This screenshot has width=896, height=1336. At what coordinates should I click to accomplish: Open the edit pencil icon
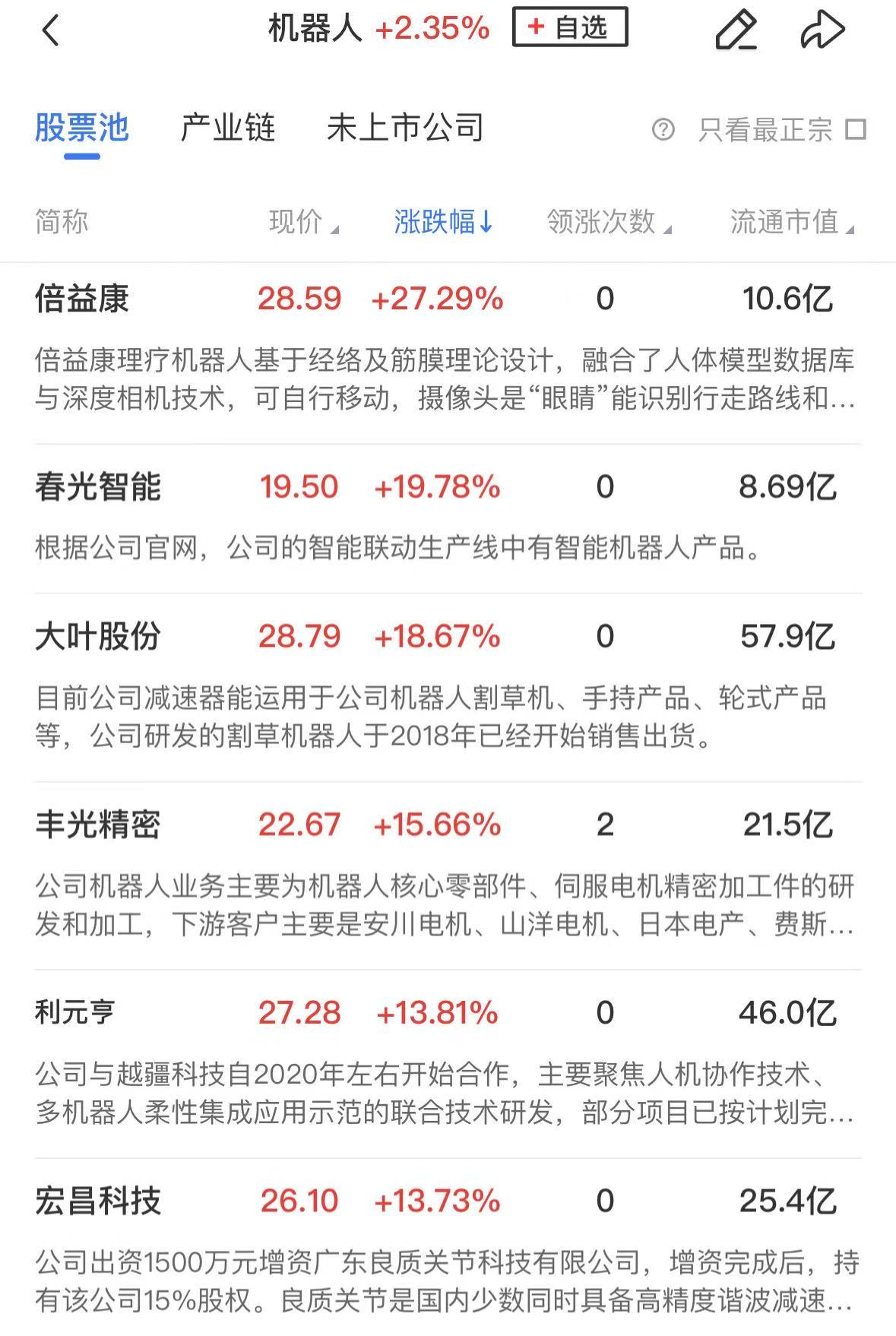[736, 30]
